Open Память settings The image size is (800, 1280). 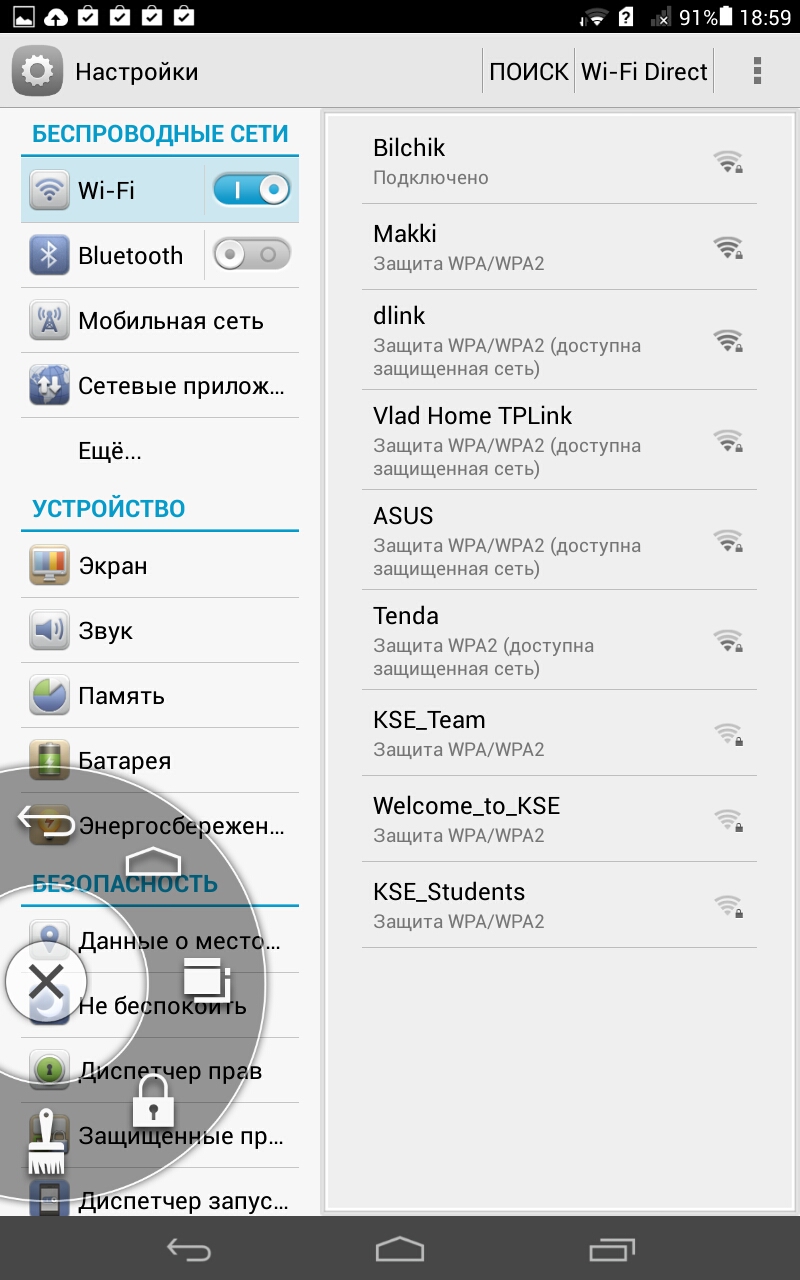[x=160, y=696]
